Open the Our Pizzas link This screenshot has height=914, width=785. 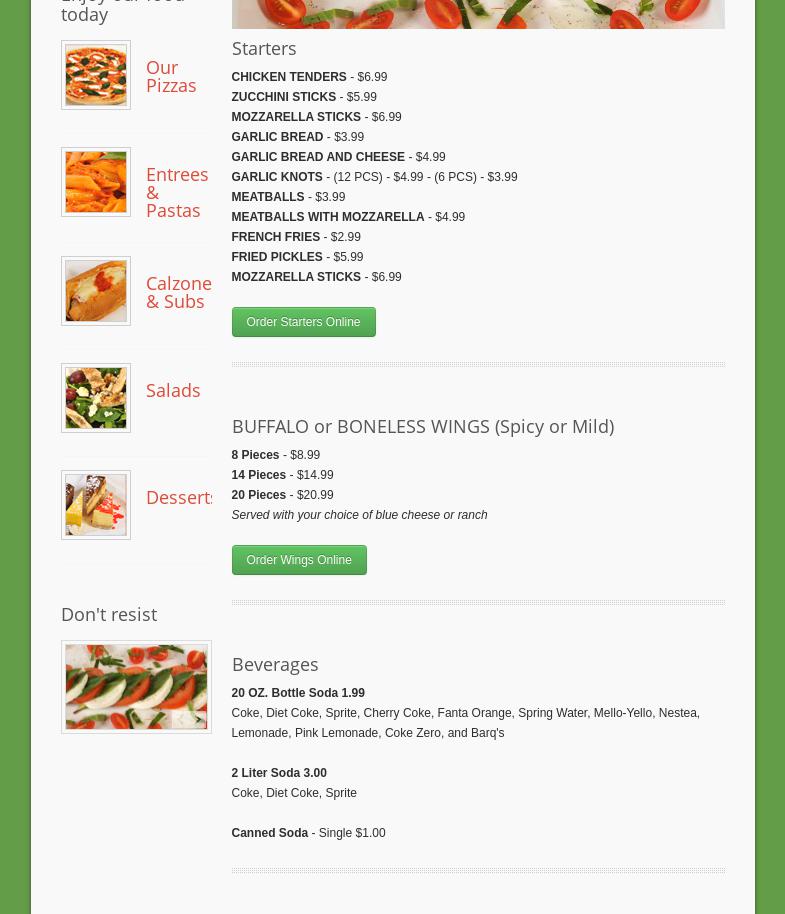tap(171, 76)
